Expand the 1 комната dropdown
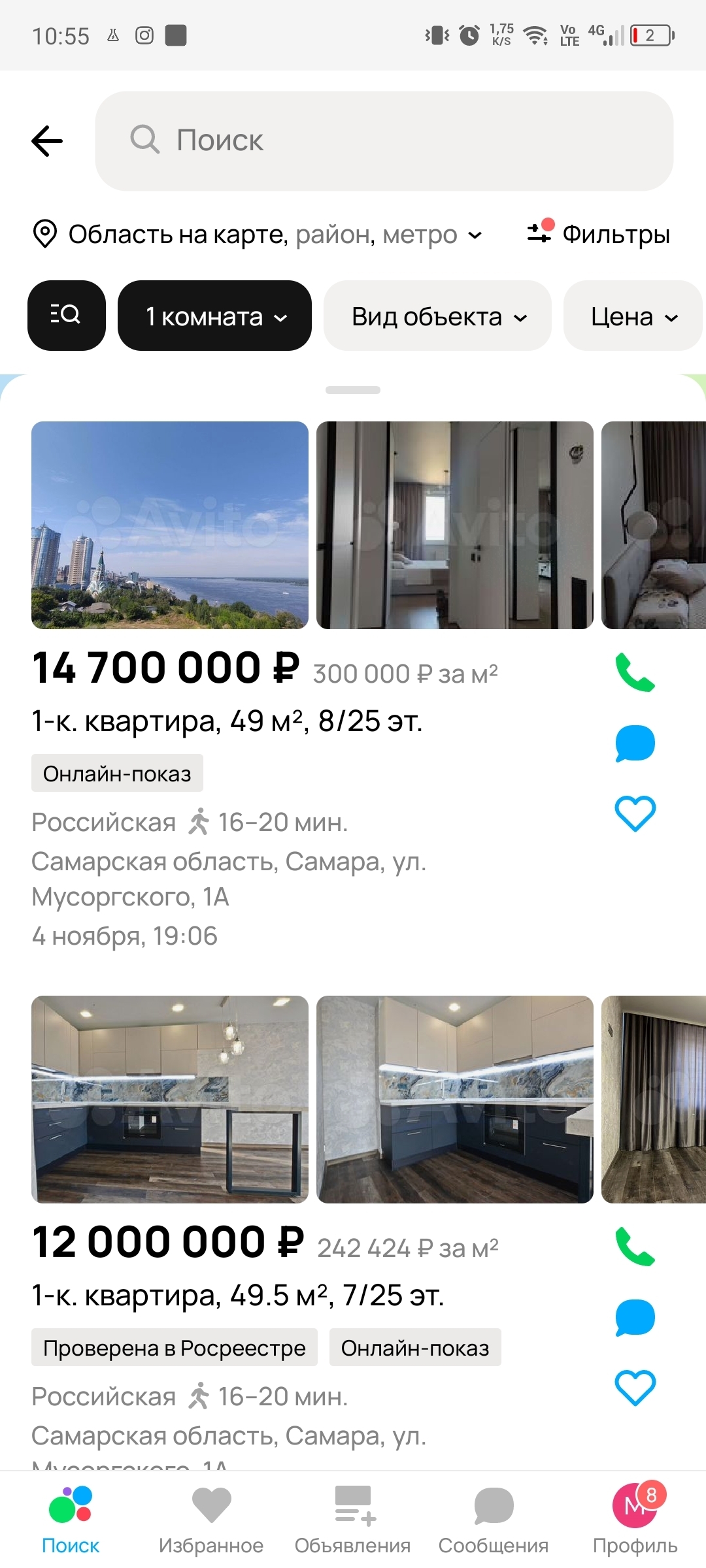This screenshot has width=706, height=1568. (x=214, y=316)
